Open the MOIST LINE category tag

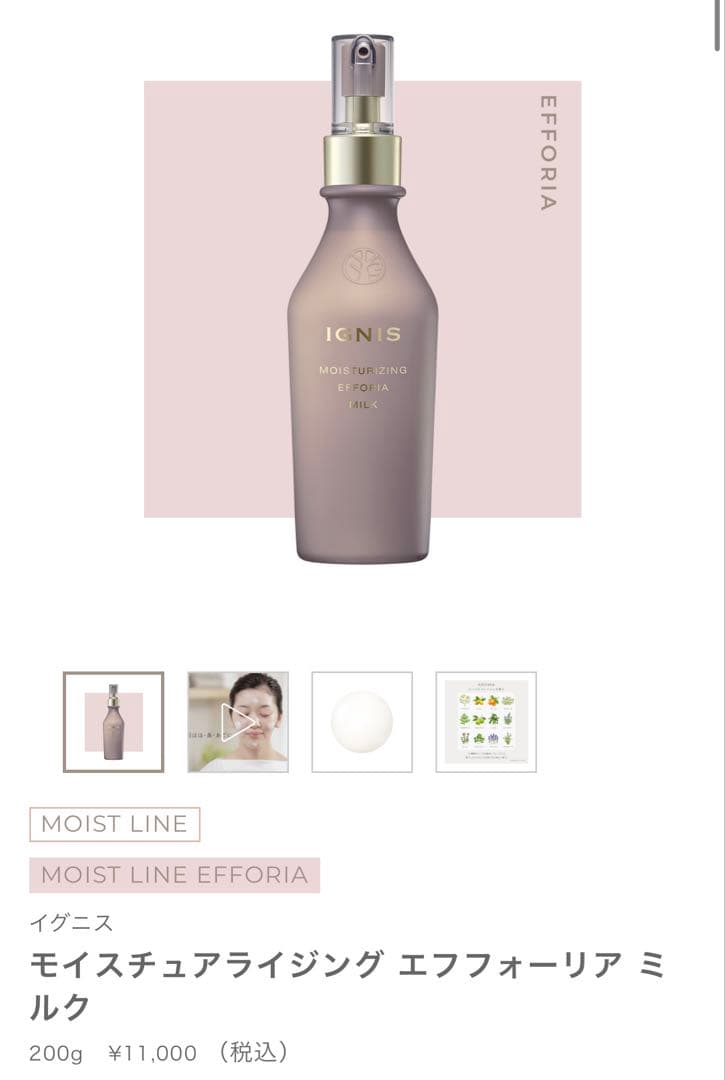coord(115,824)
